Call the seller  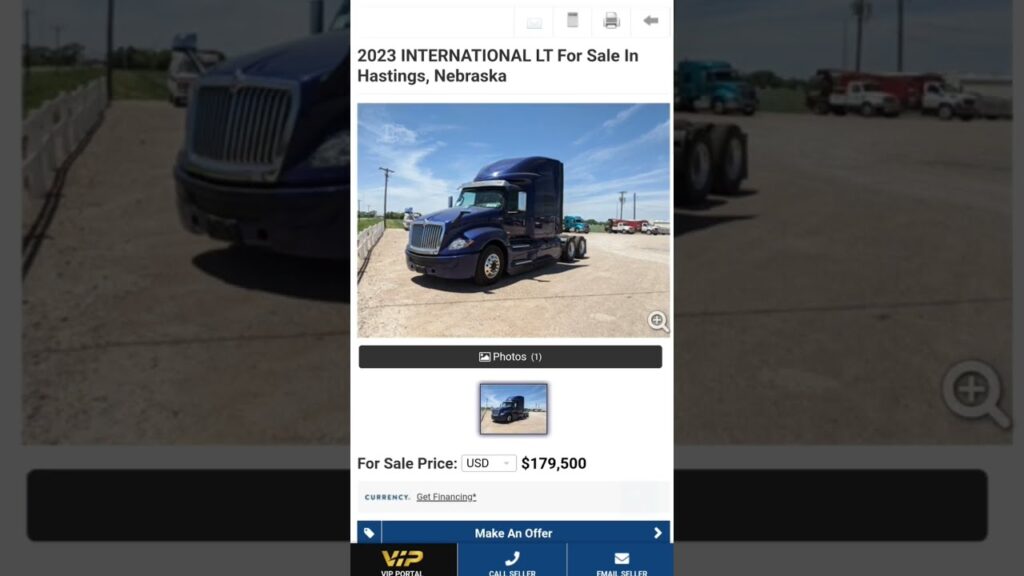(512, 561)
